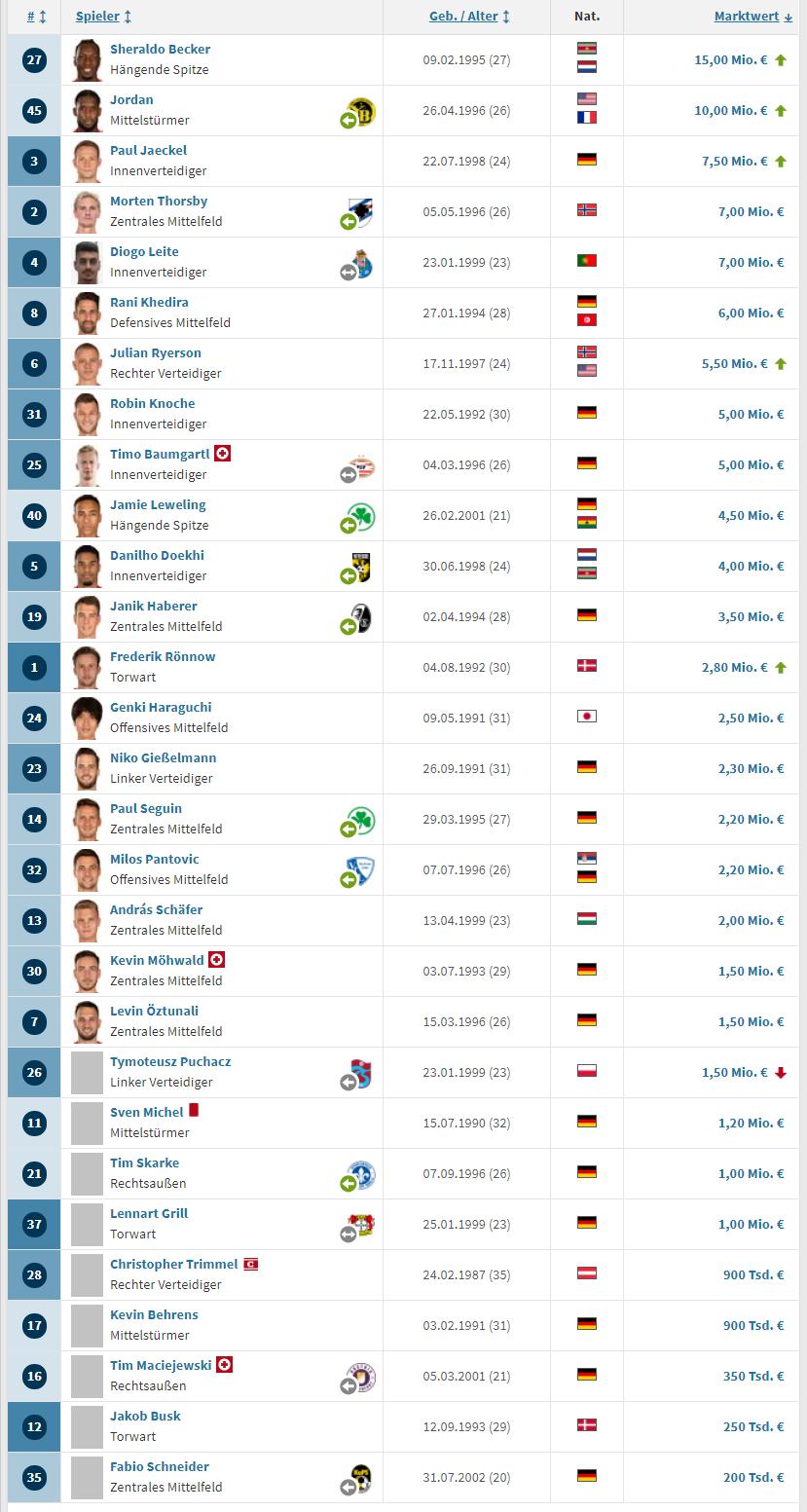View Paul Jaeckel's profile page
This screenshot has width=807, height=1512.
[148, 150]
